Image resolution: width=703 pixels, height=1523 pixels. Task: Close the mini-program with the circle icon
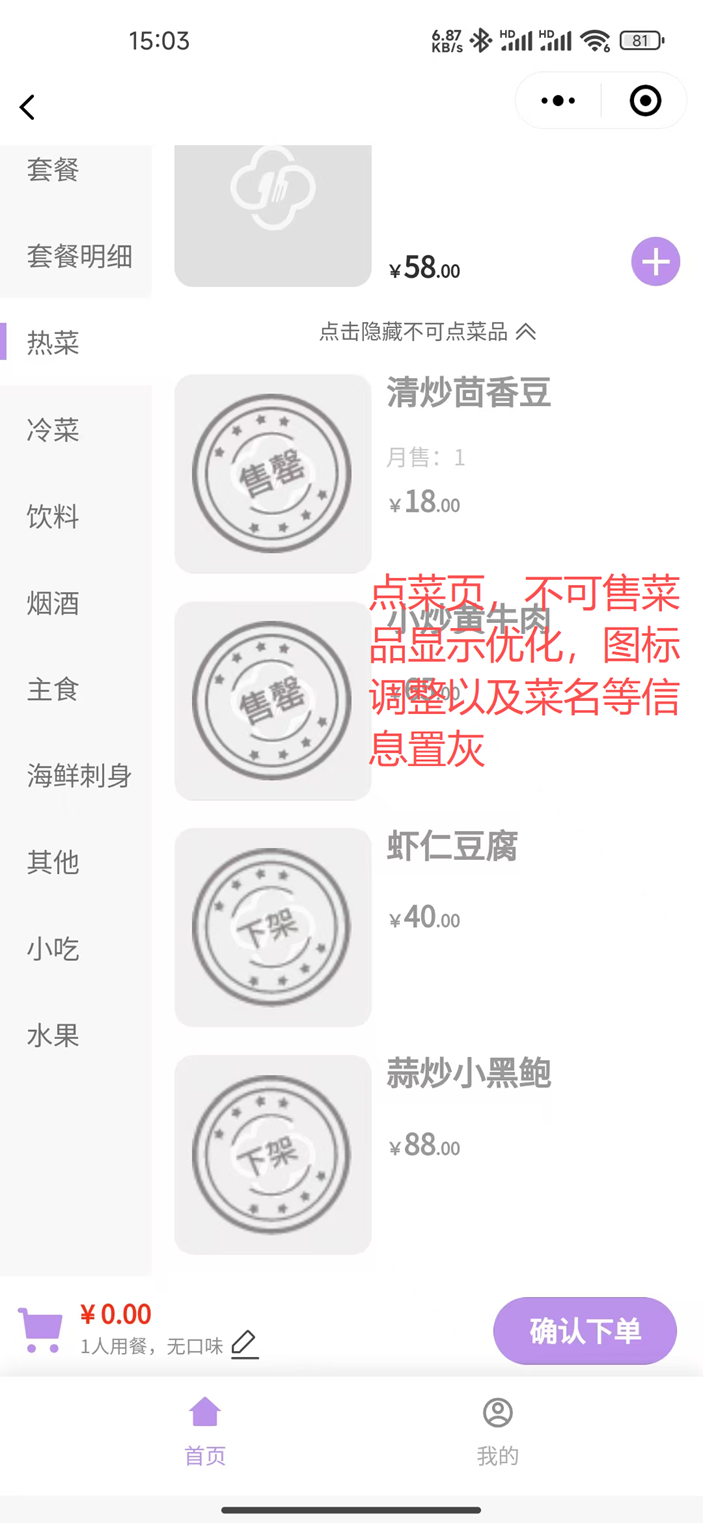click(x=645, y=101)
